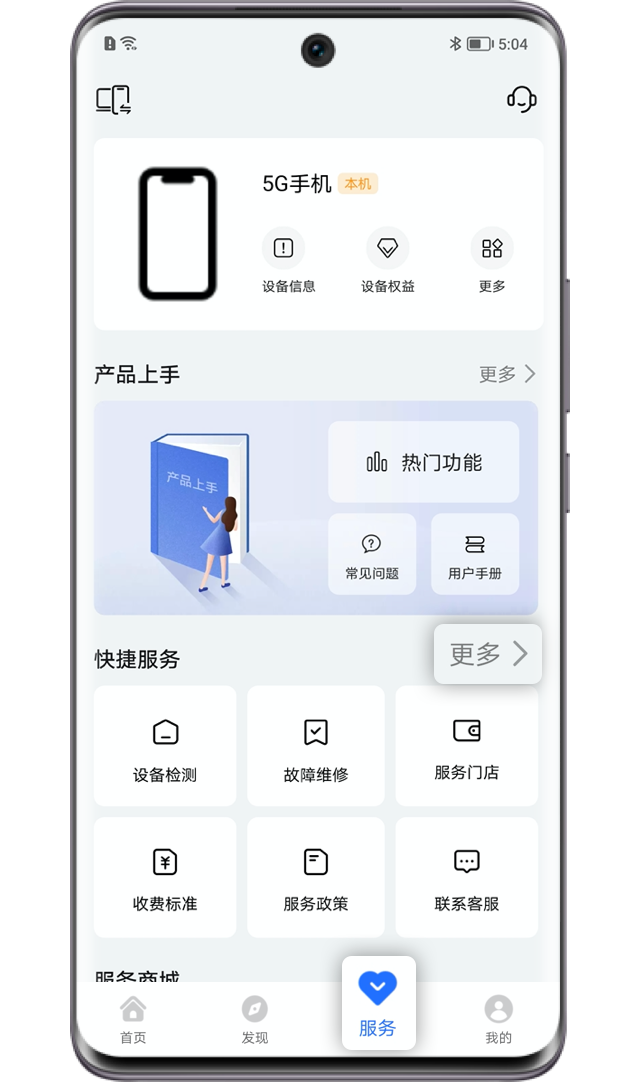The height and width of the screenshot is (1082, 638).
Task: Open 故障维修 repair service
Action: [x=316, y=746]
